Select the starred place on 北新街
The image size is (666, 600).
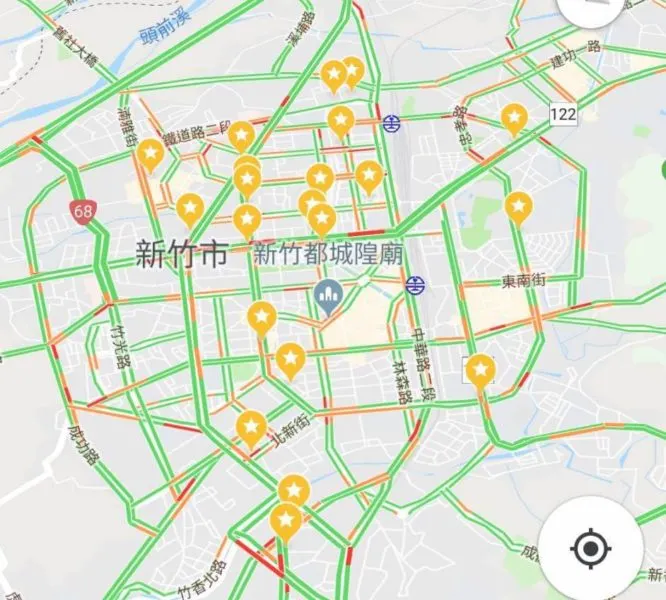tap(251, 428)
